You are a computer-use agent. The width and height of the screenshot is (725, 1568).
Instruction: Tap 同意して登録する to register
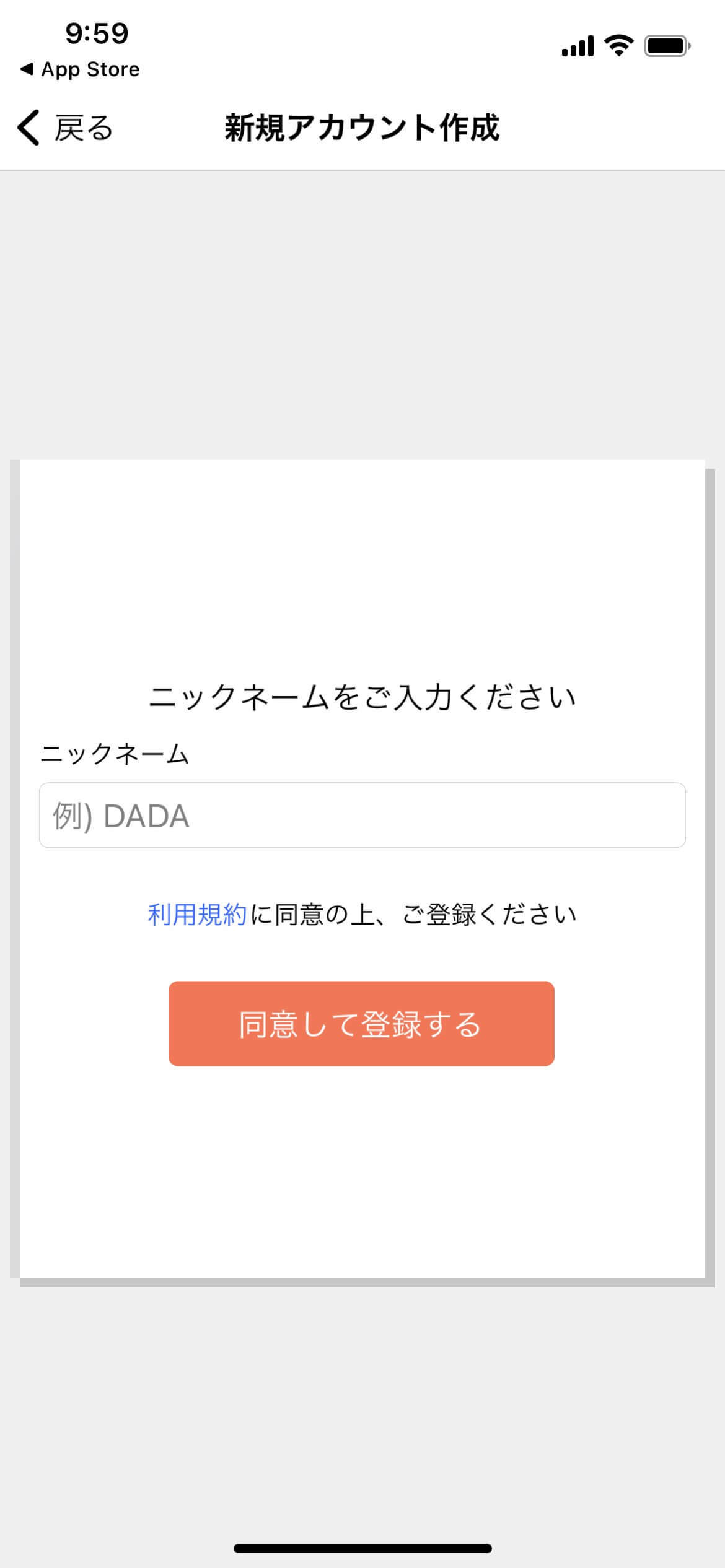point(361,1023)
